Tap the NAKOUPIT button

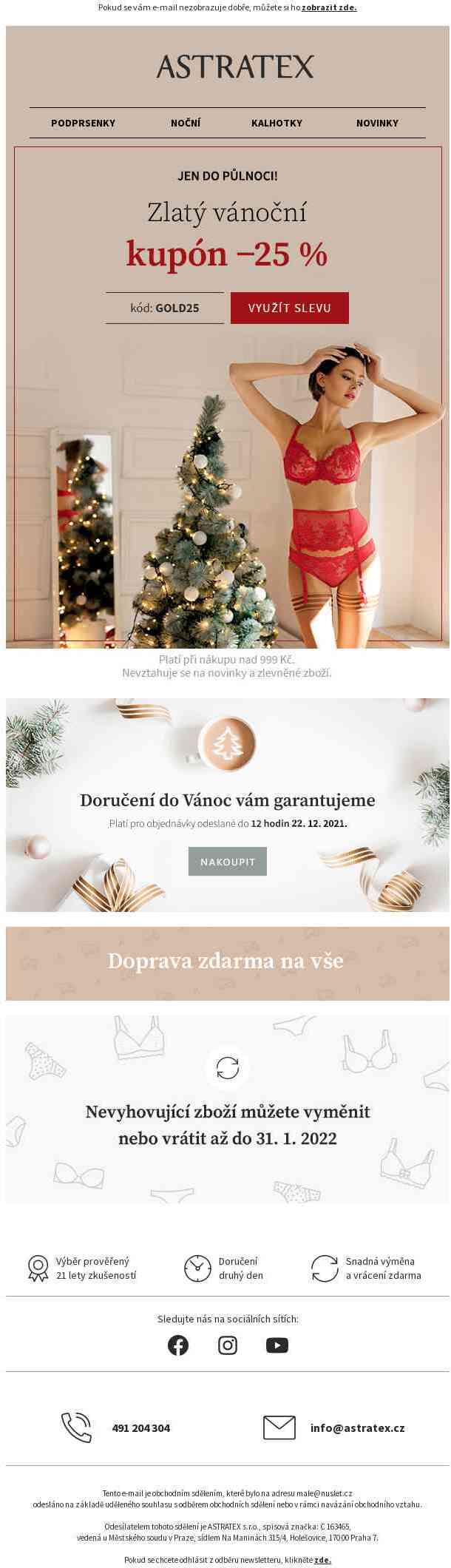[227, 862]
